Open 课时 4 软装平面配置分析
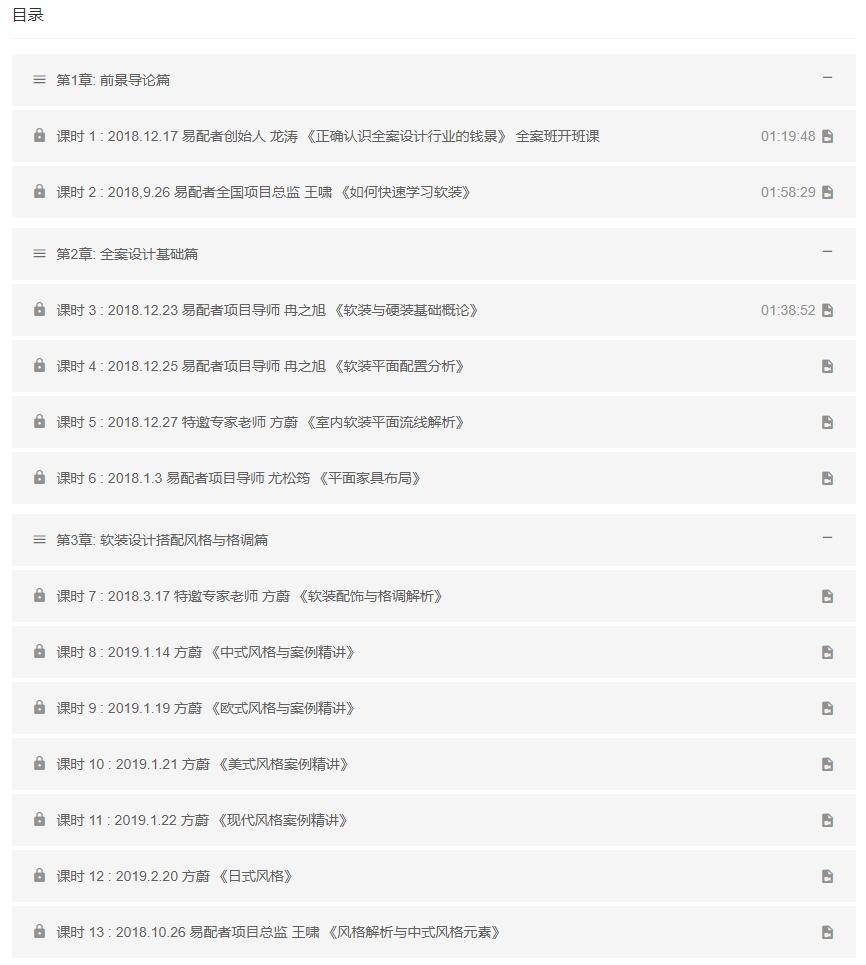Viewport: 866px width, 965px height. click(x=260, y=366)
